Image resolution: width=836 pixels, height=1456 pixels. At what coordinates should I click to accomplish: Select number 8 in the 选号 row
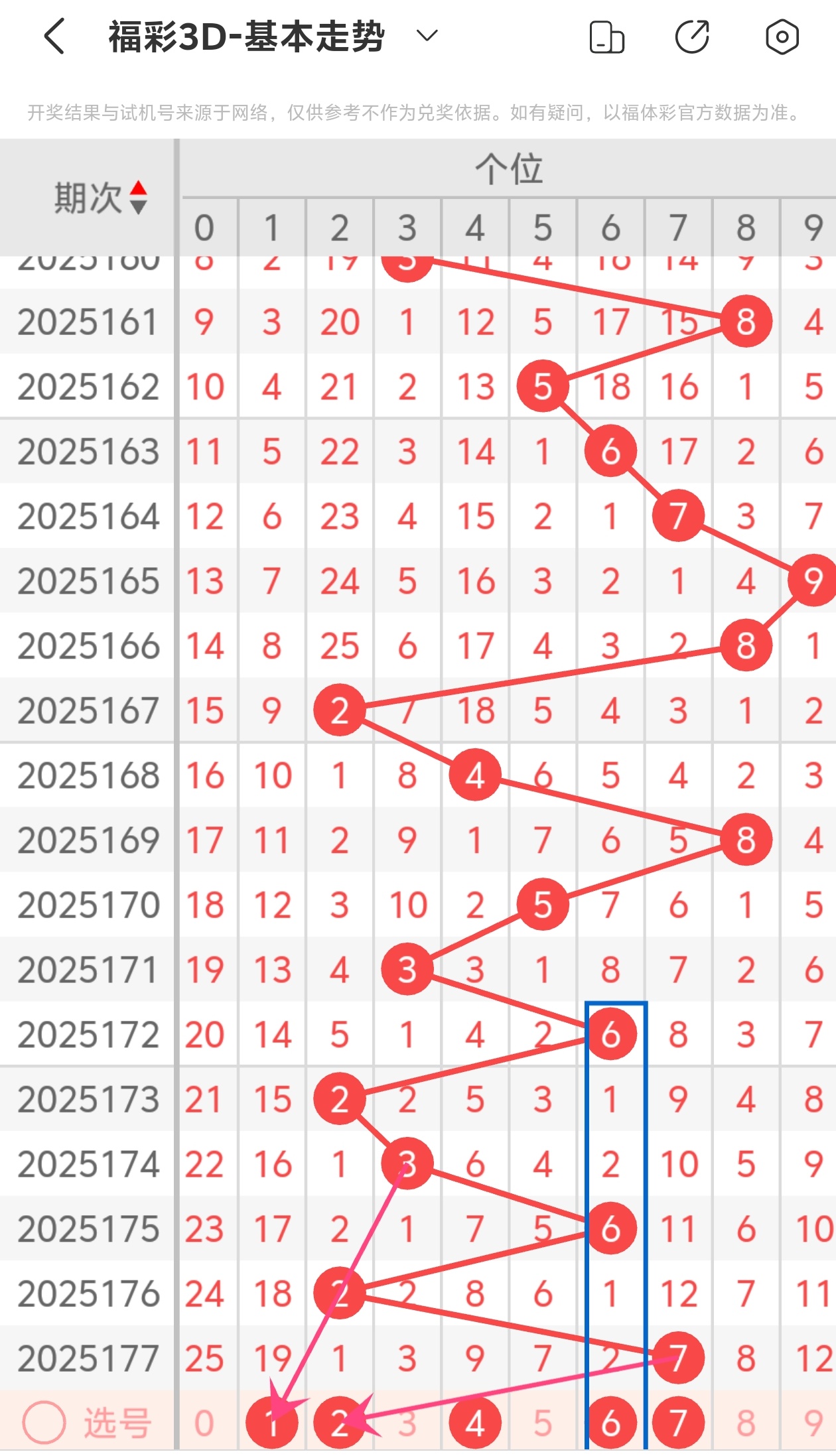pos(746,1423)
